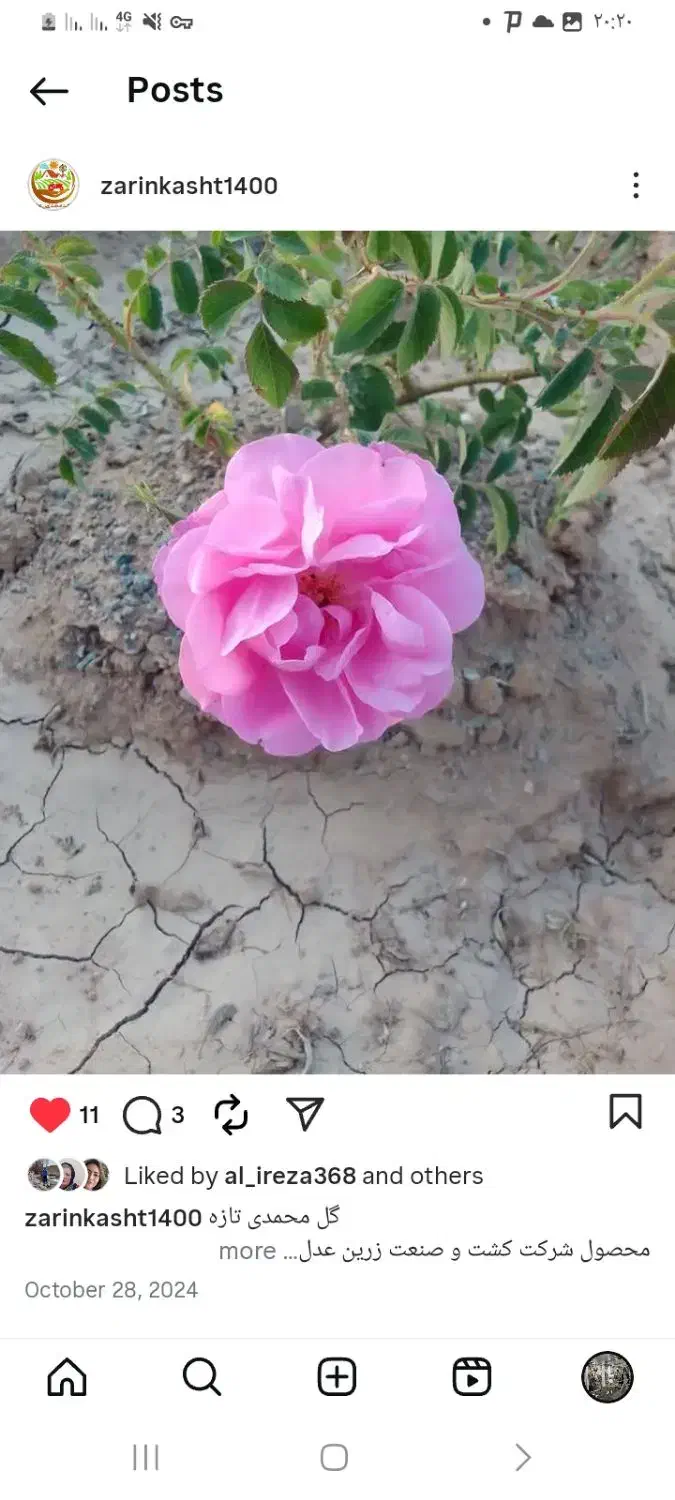This screenshot has width=675, height=1500.
Task: Expand the caption by tapping more
Action: (x=247, y=1250)
